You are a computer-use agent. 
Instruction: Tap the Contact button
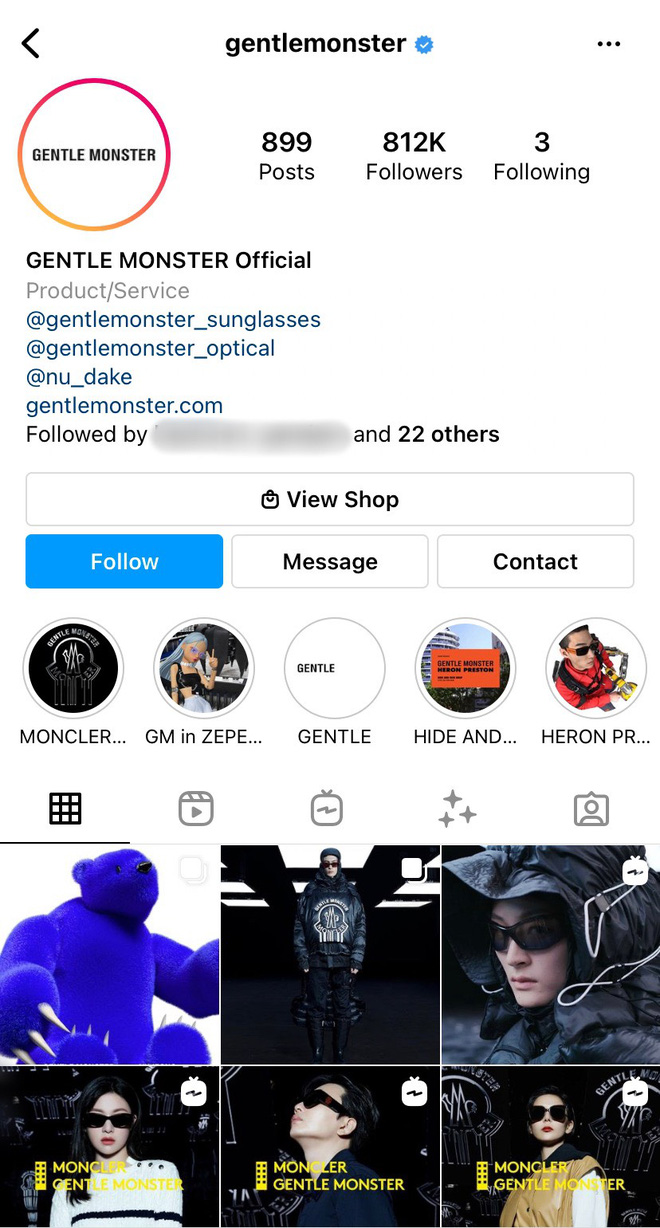(535, 561)
